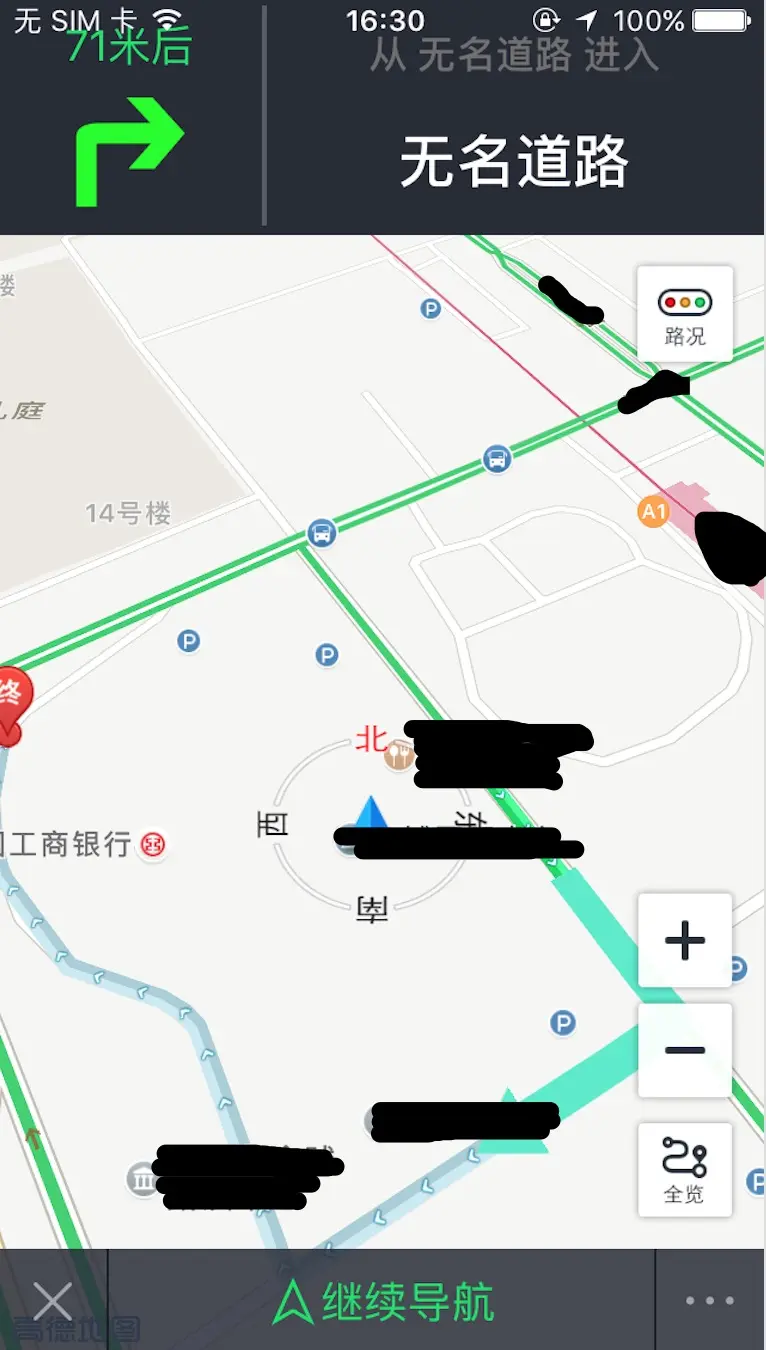Zoom out with the minus button
The image size is (766, 1350).
[685, 1050]
